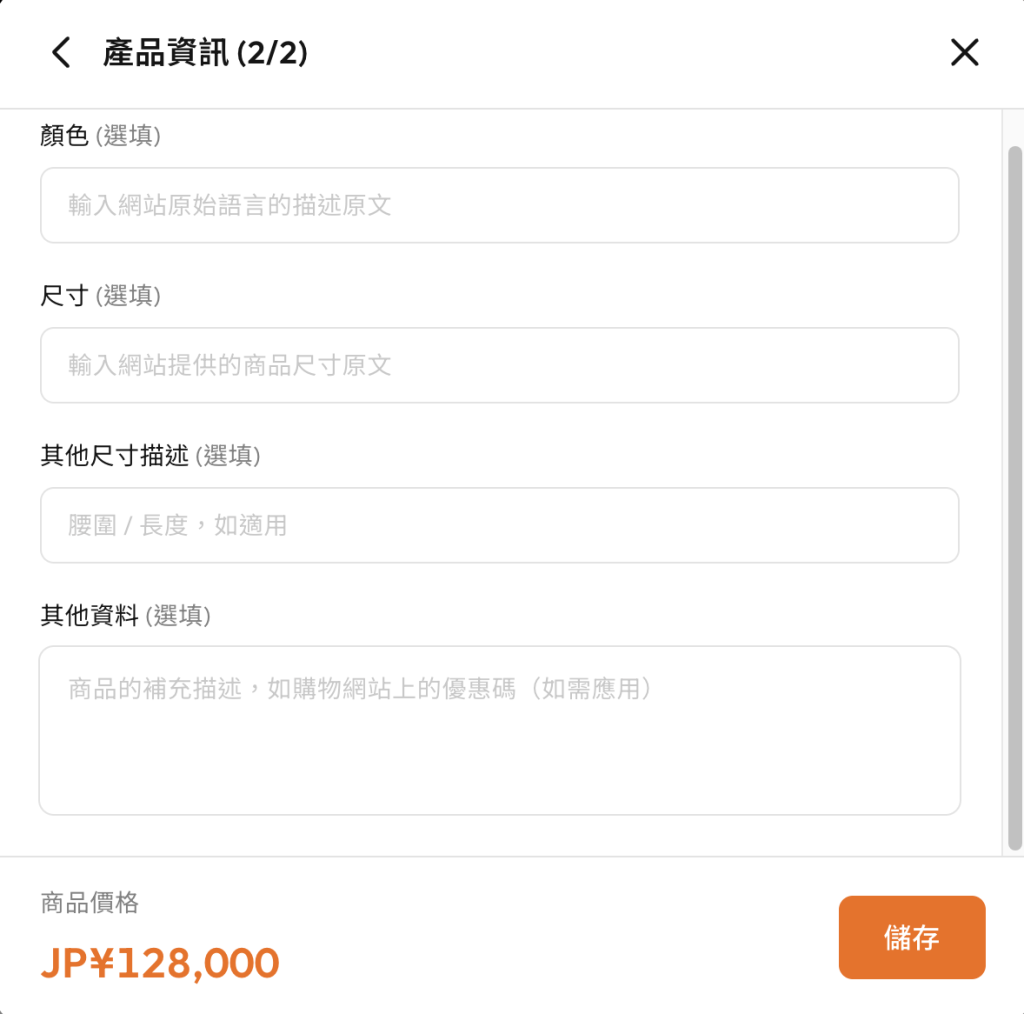Save with the 儲存 button
The width and height of the screenshot is (1024, 1014).
pos(911,937)
